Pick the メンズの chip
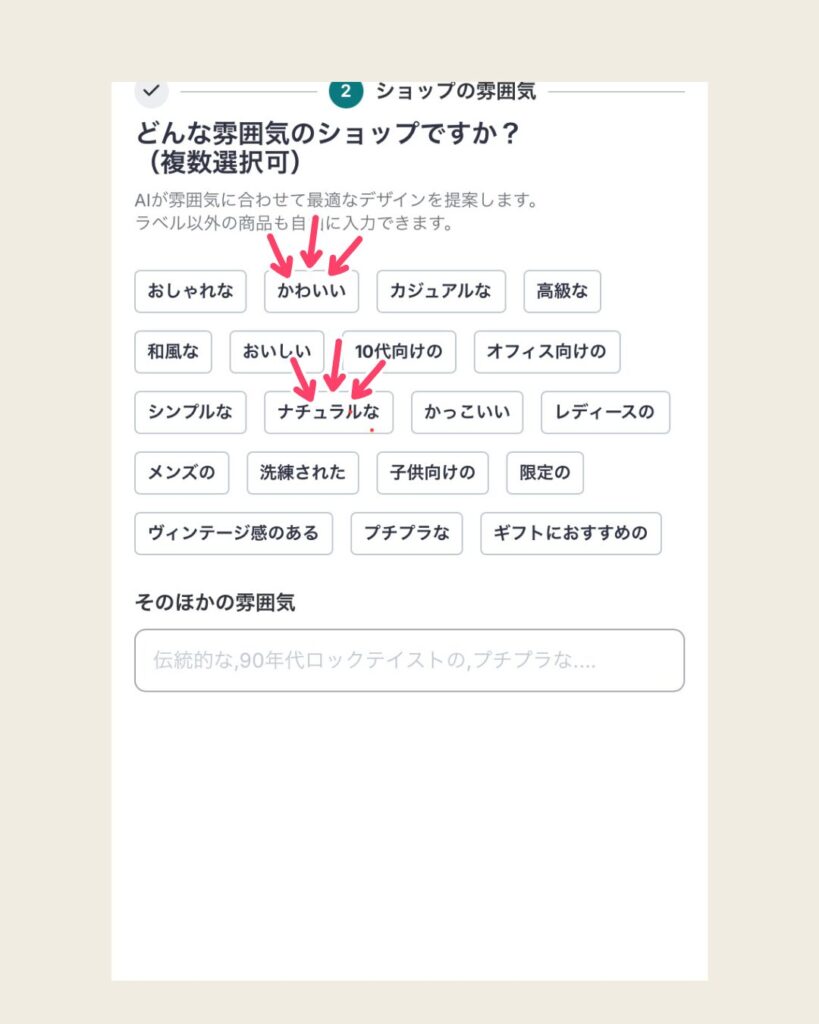 click(181, 473)
